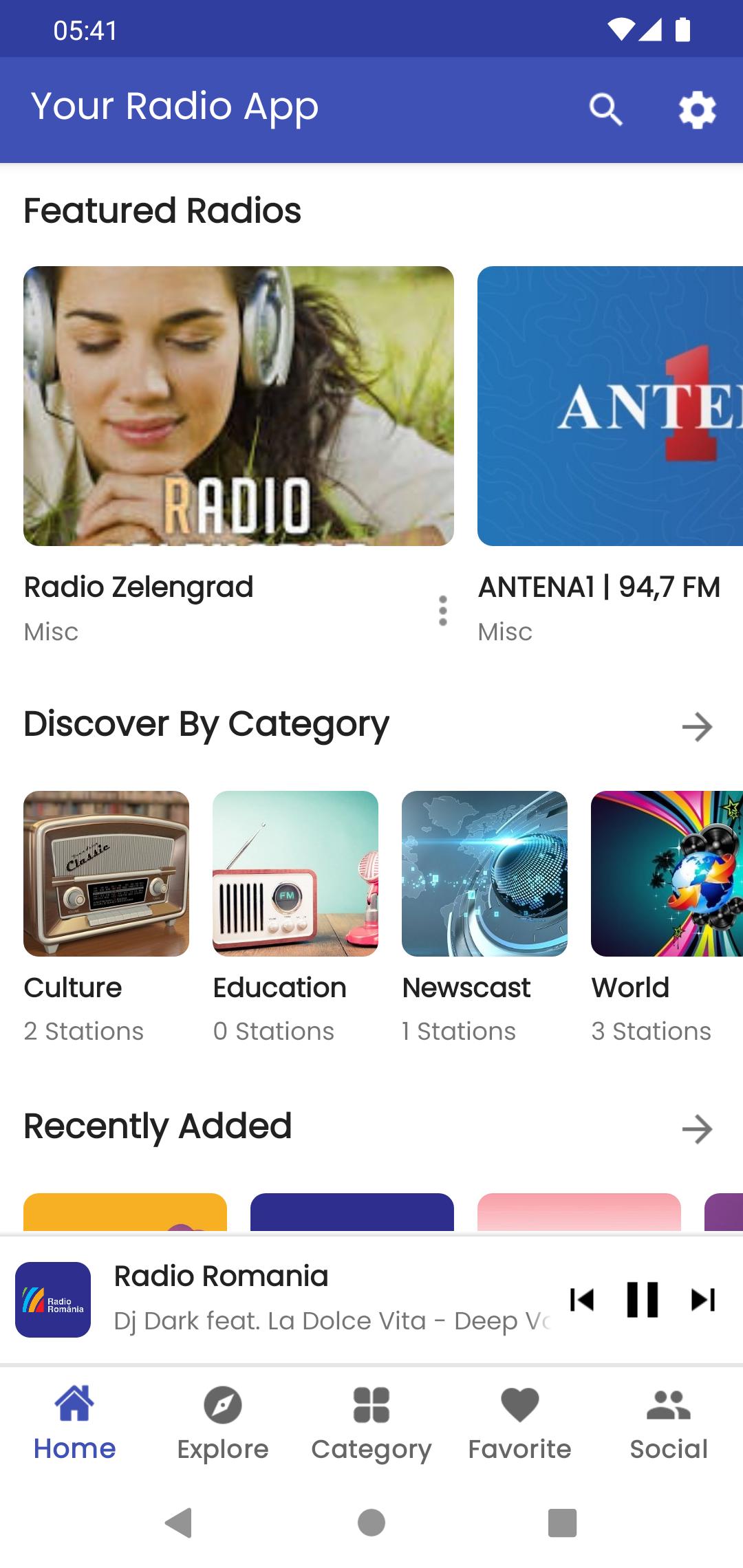
Task: Expand Recently Added with the arrow
Action: [x=696, y=1126]
